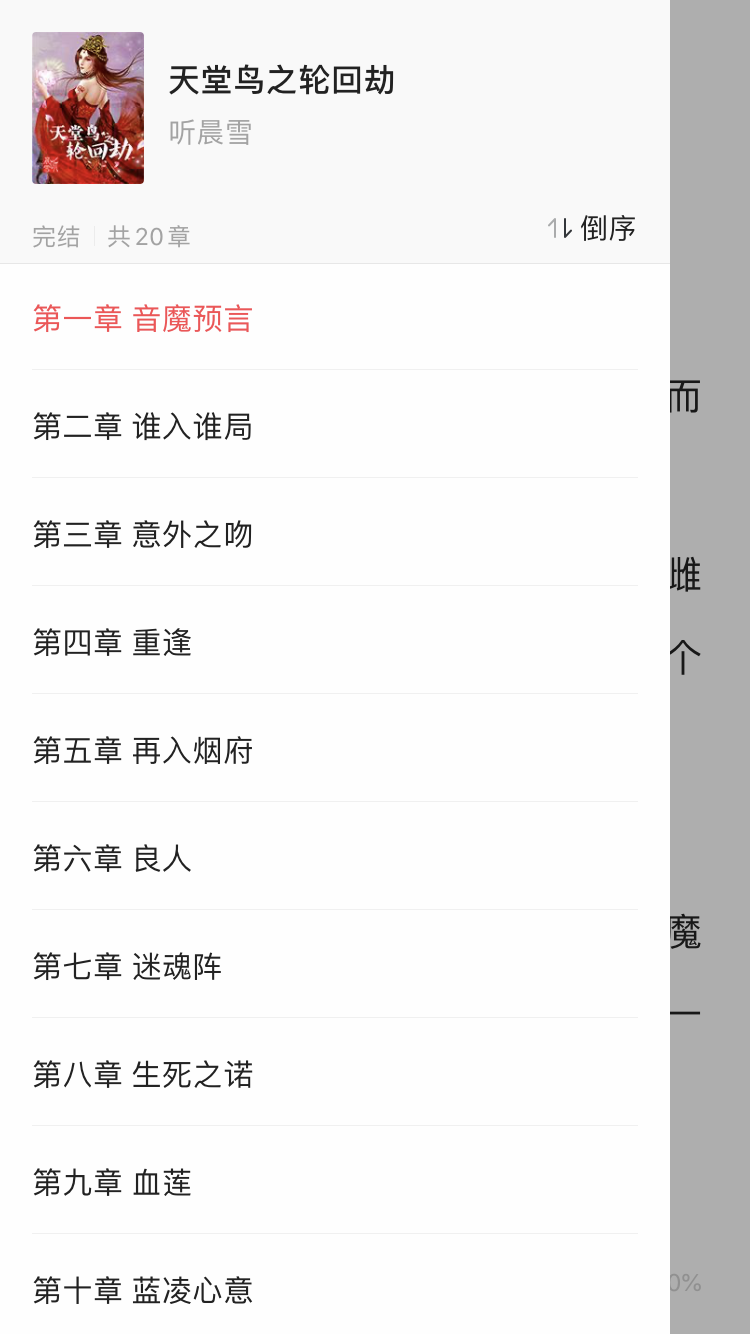The height and width of the screenshot is (1334, 750).
Task: Click the red highlighted current chapter entry
Action: [140, 318]
